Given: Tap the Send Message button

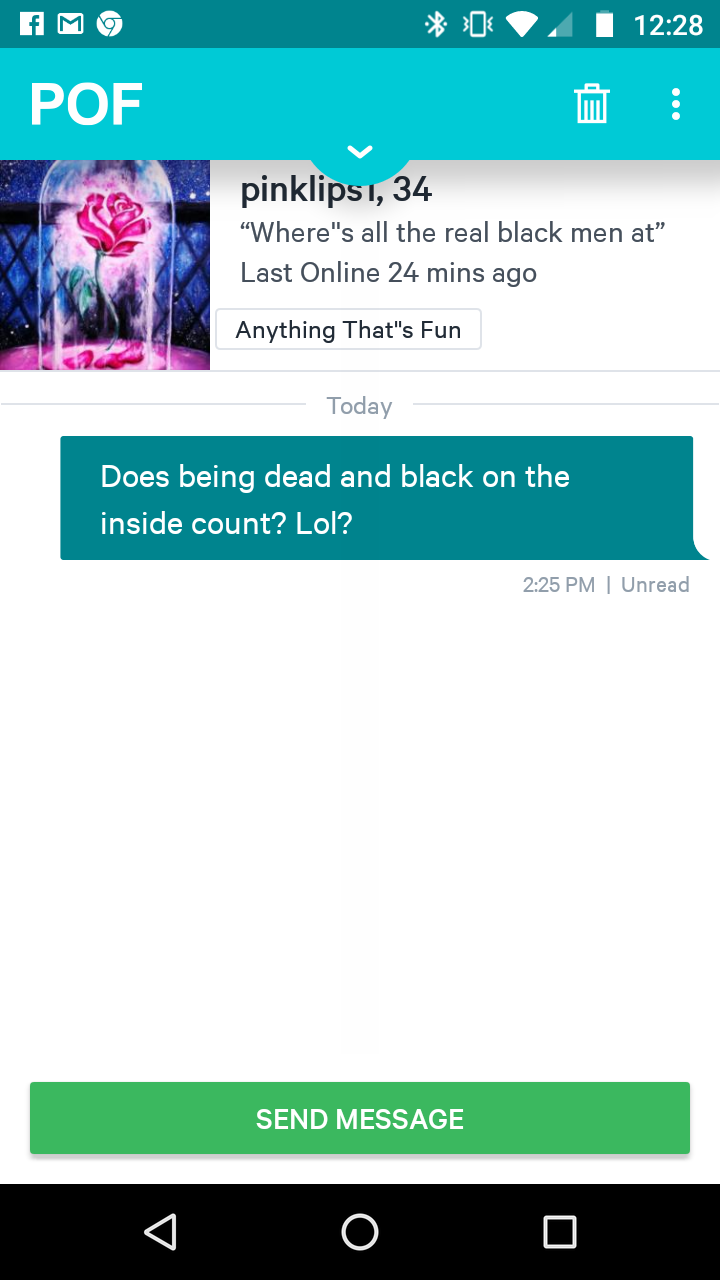Looking at the screenshot, I should (x=360, y=1118).
